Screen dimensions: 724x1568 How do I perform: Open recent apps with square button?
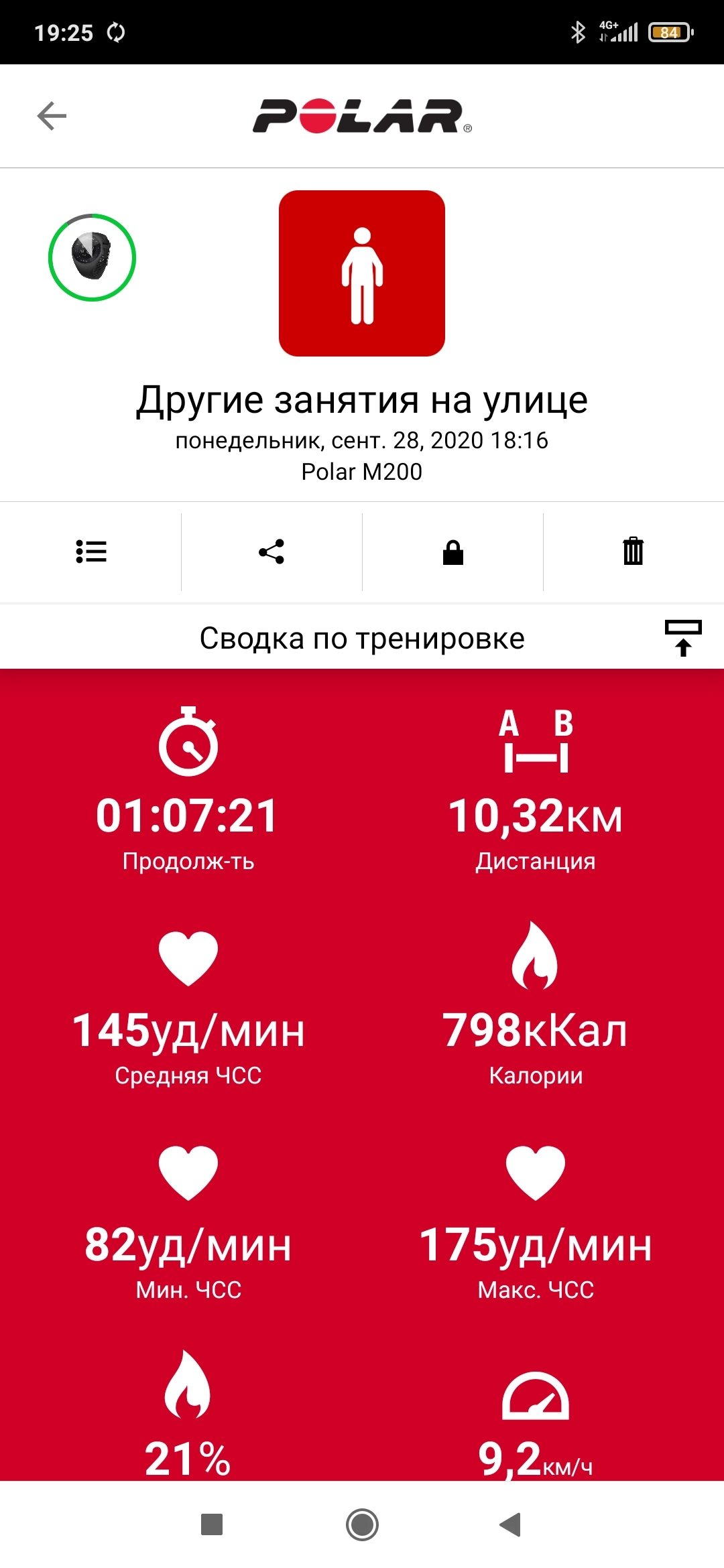tap(212, 1524)
